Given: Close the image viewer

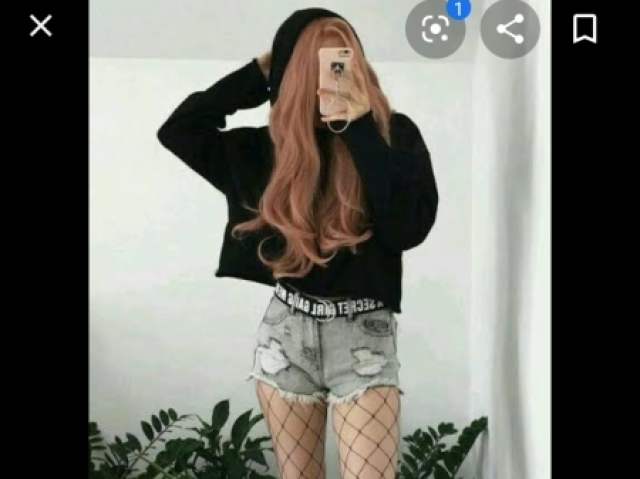Looking at the screenshot, I should tap(40, 26).
